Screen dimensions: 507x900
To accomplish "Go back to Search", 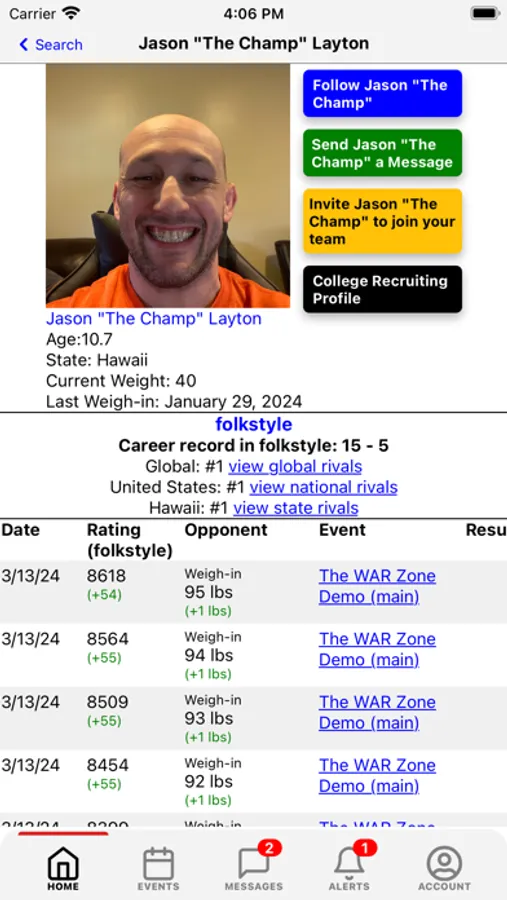I will click(x=51, y=45).
